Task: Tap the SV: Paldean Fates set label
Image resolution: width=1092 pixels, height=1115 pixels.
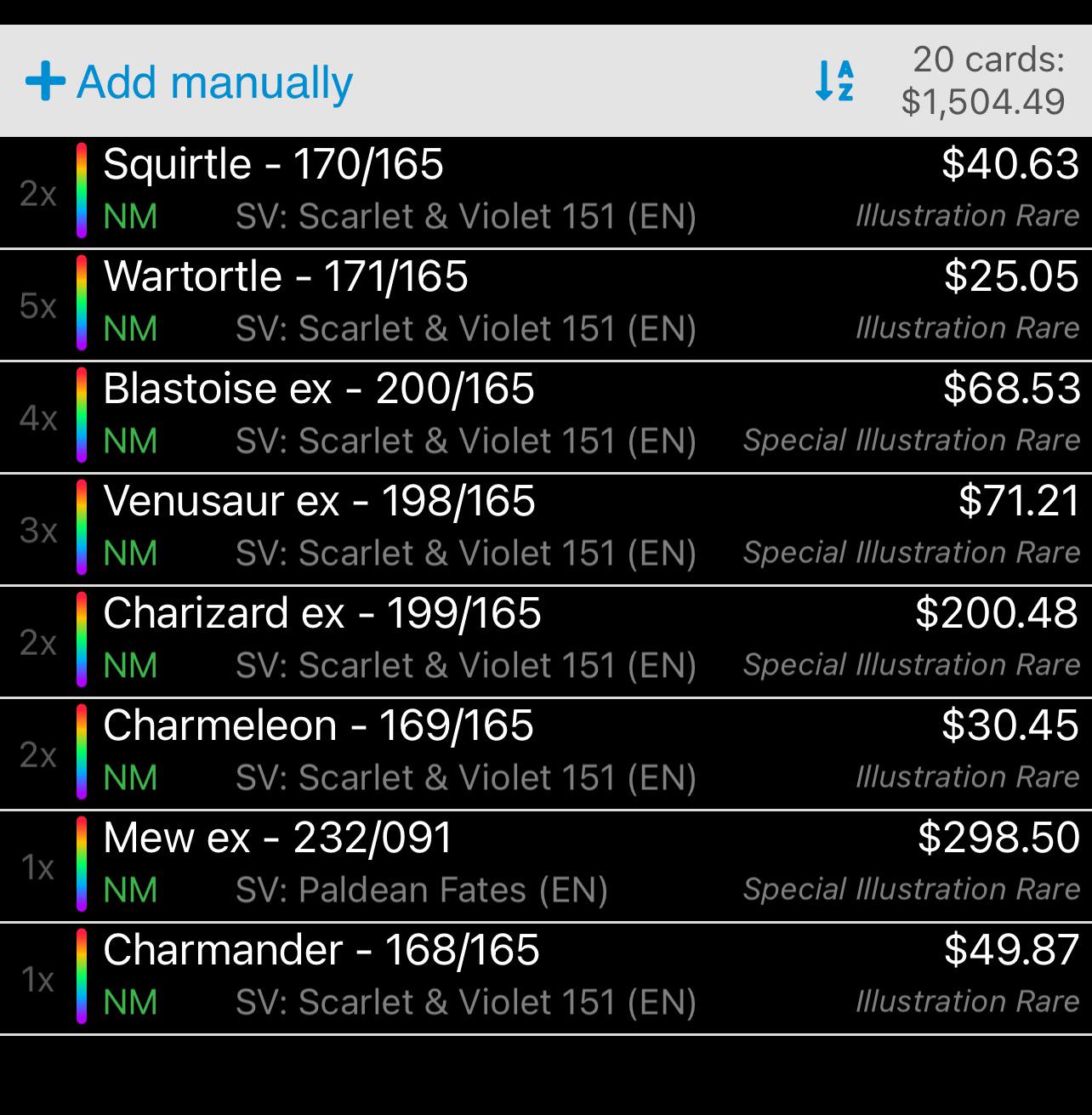Action: coord(424,890)
